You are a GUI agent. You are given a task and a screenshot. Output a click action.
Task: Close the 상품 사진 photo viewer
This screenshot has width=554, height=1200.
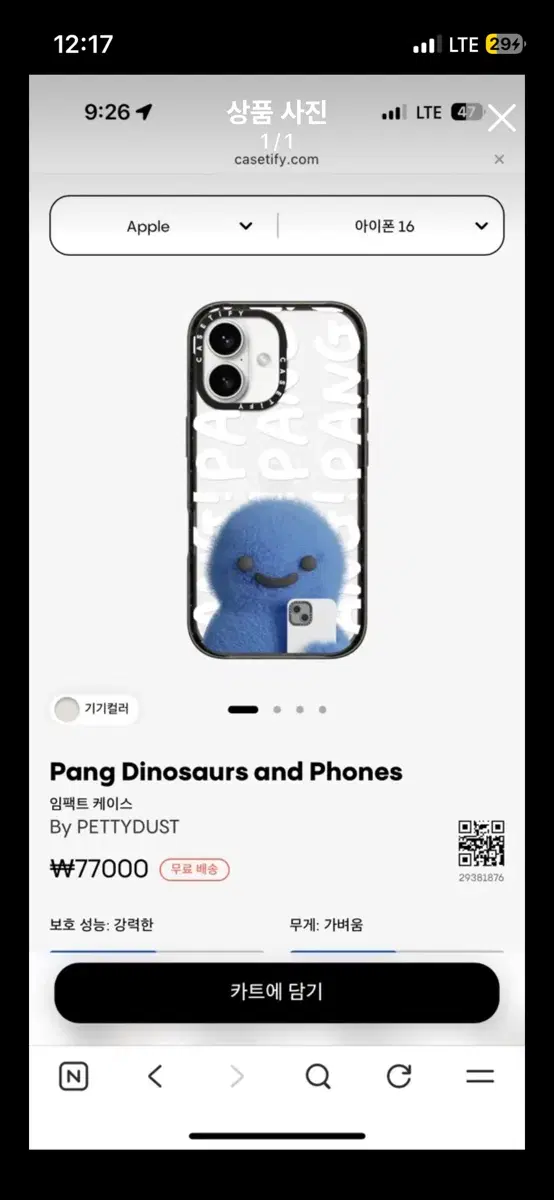point(501,117)
